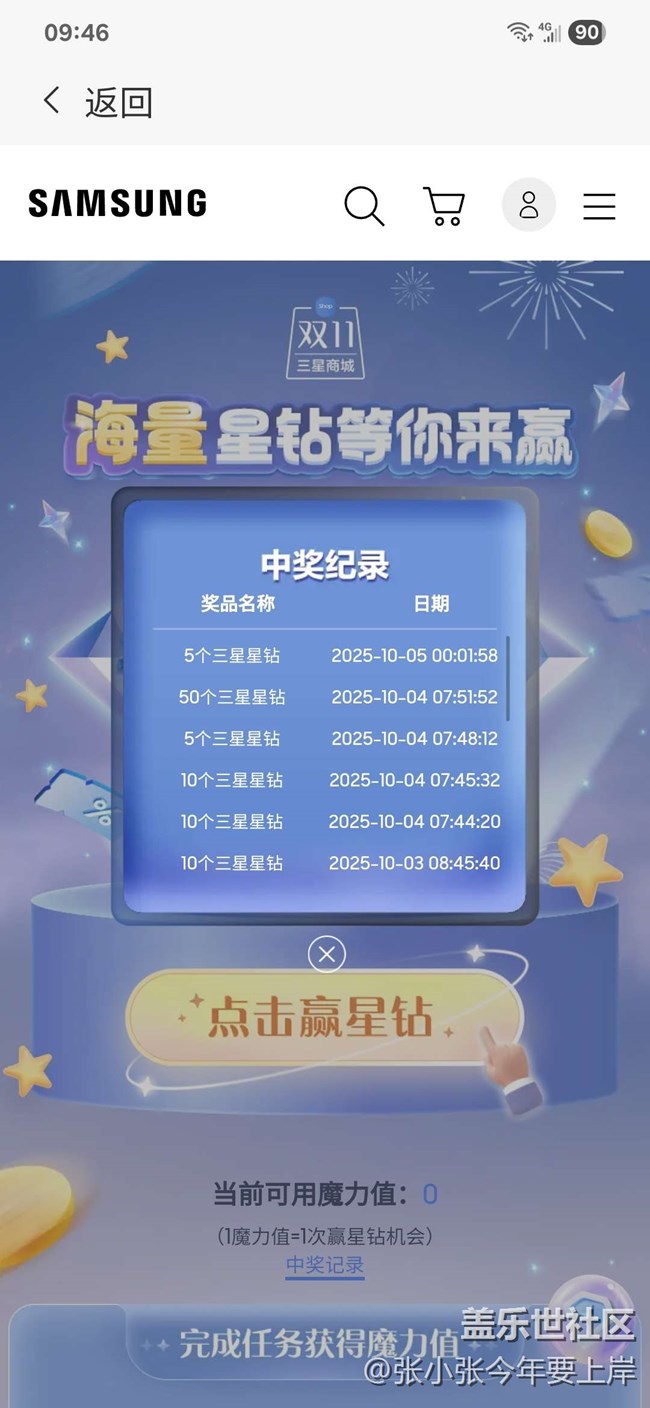View the shopping cart
The width and height of the screenshot is (650, 1408).
click(x=444, y=206)
